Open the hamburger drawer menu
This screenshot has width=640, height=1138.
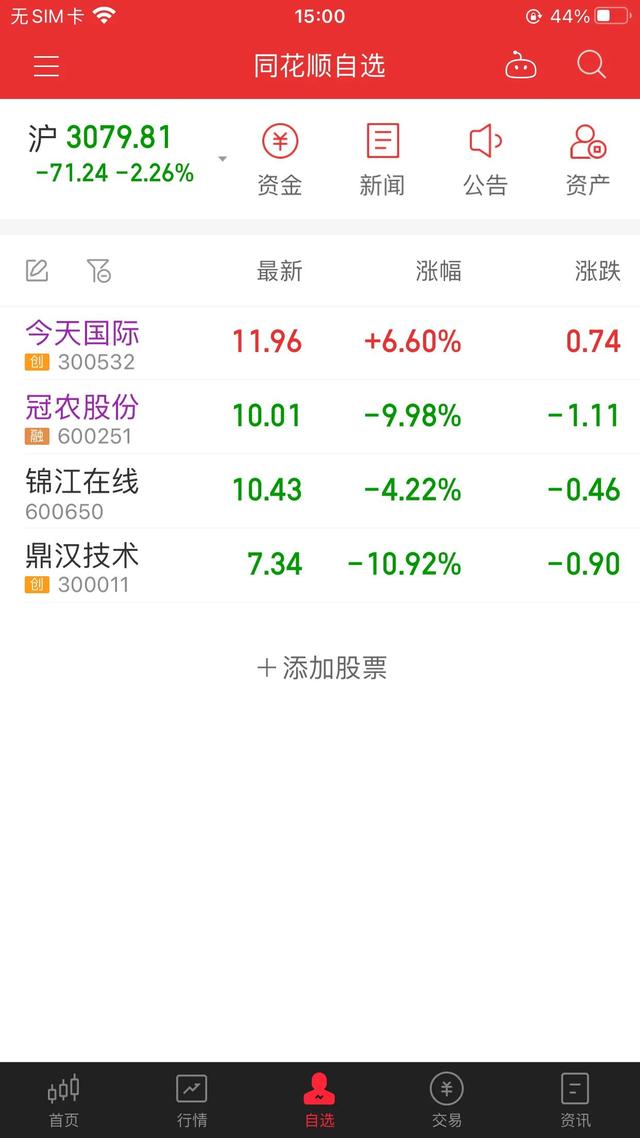(46, 66)
